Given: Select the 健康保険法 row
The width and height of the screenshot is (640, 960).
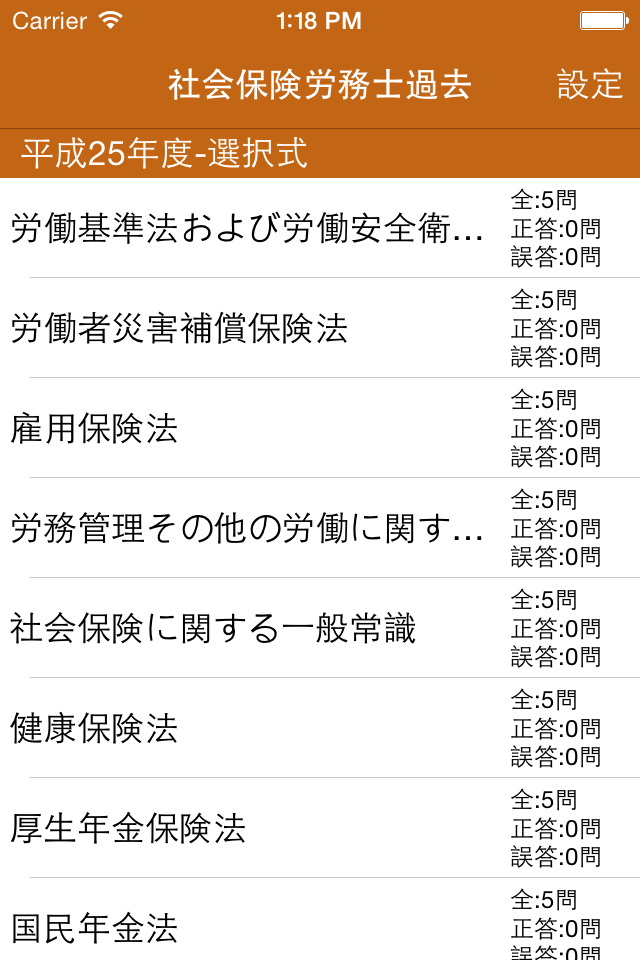Looking at the screenshot, I should (x=95, y=728).
